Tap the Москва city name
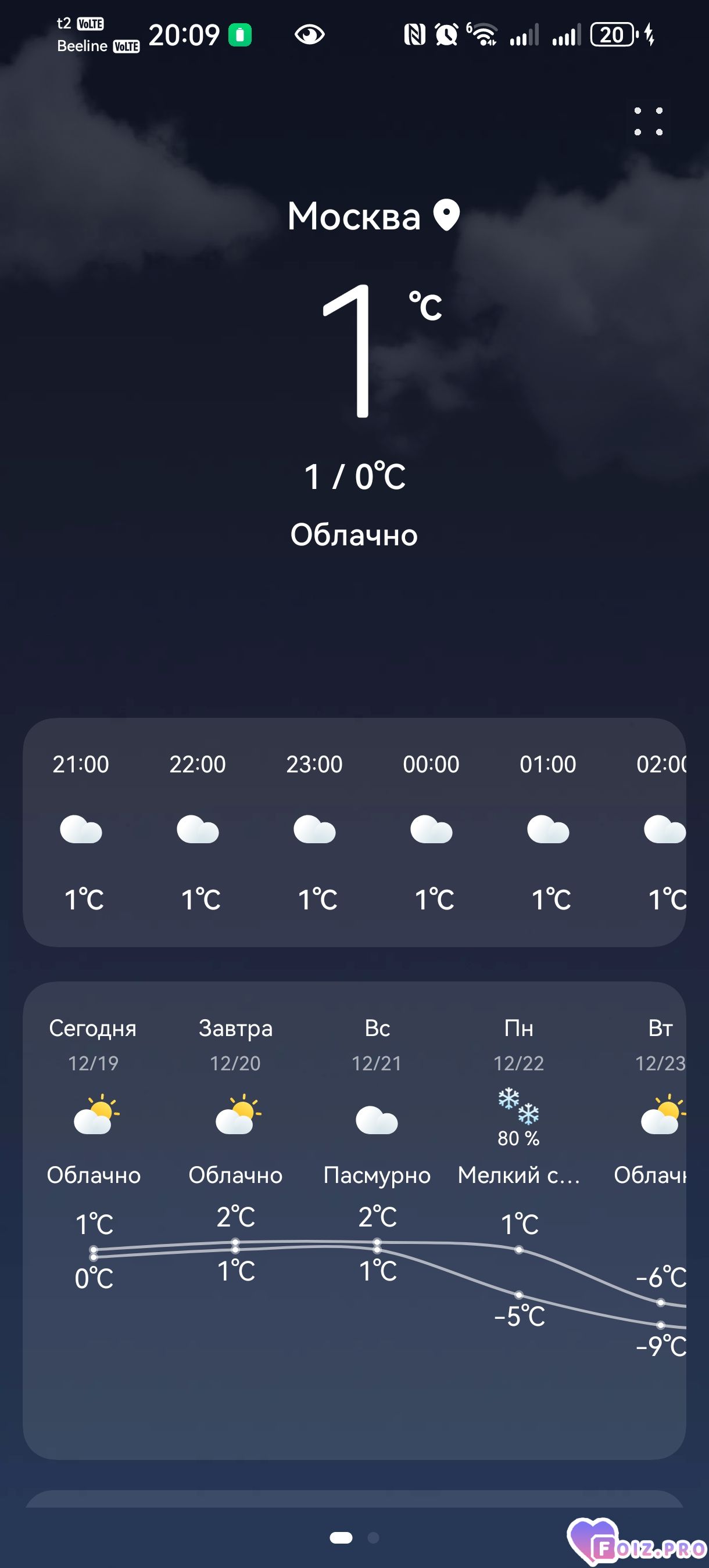 click(x=354, y=217)
